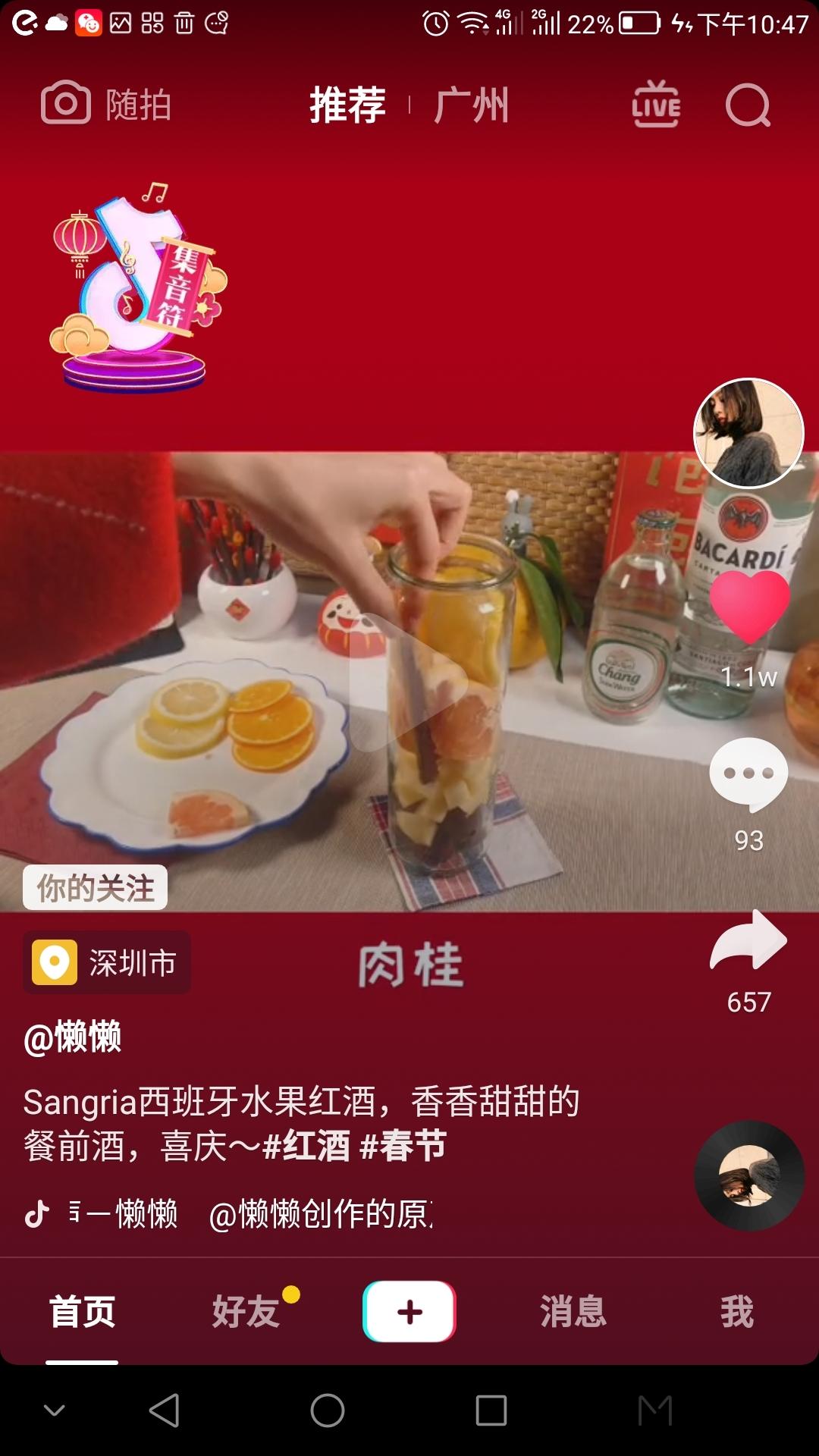Go to the 我 profile tab
The width and height of the screenshot is (819, 1456).
tap(737, 1311)
